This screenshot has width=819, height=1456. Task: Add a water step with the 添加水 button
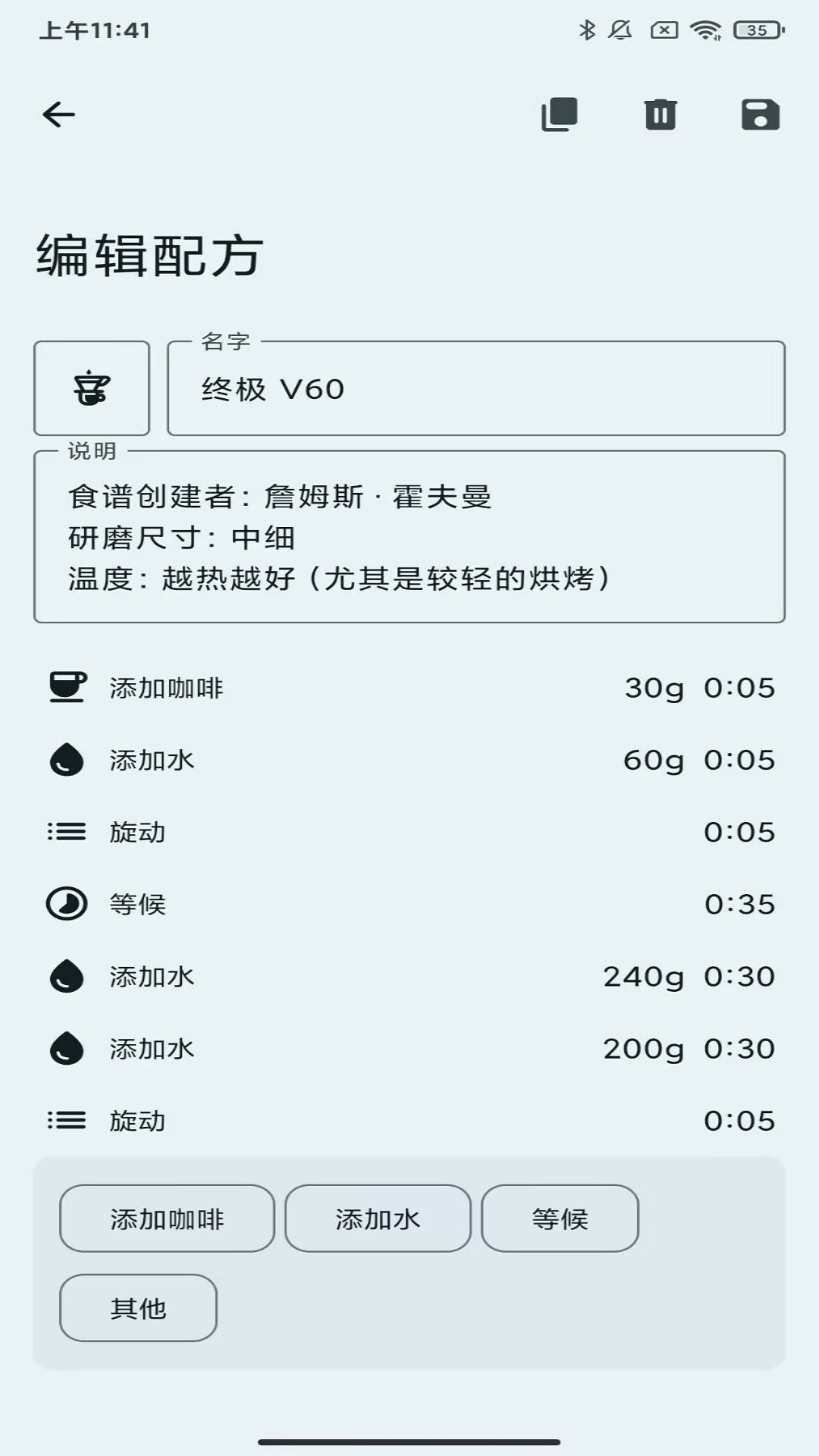tap(378, 1219)
